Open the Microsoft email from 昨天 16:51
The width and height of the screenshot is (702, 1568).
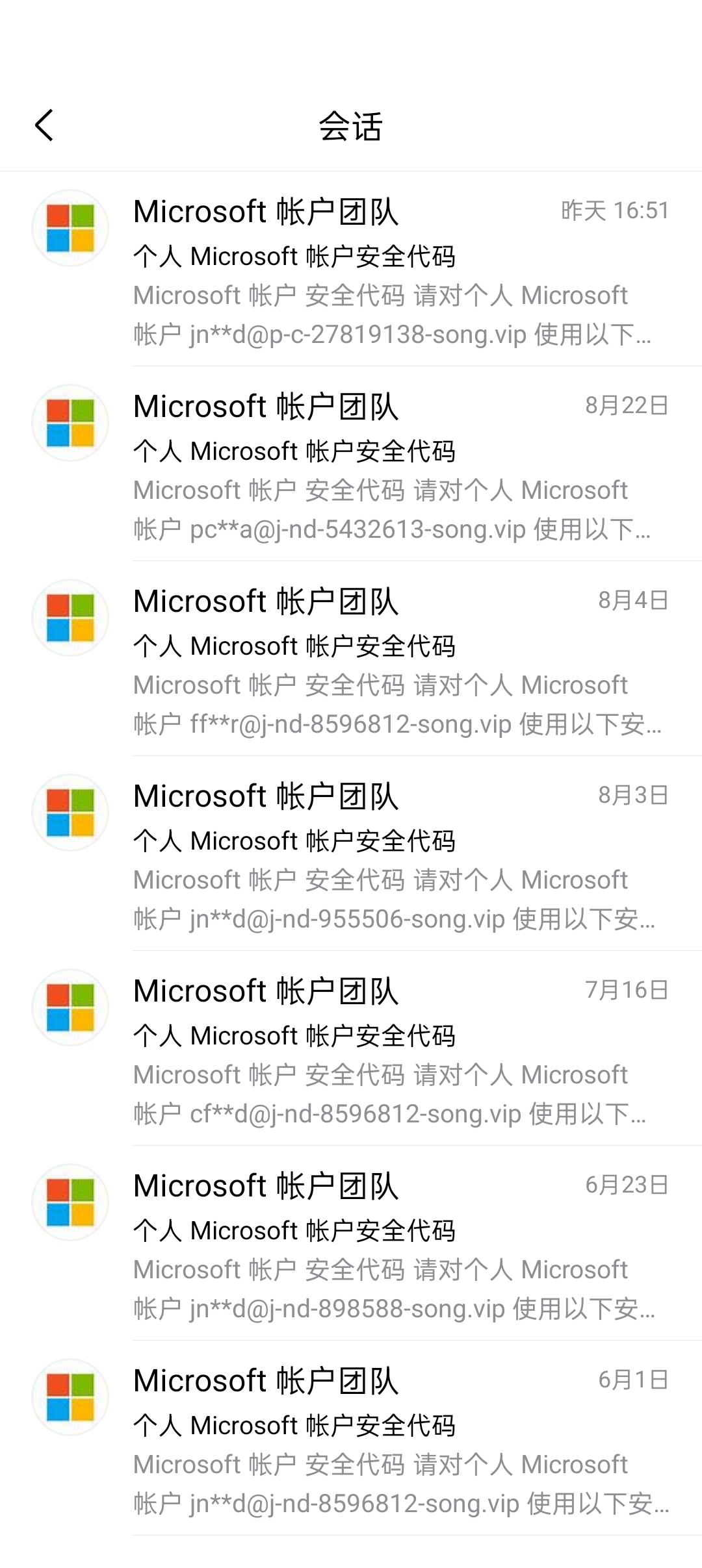[x=351, y=269]
